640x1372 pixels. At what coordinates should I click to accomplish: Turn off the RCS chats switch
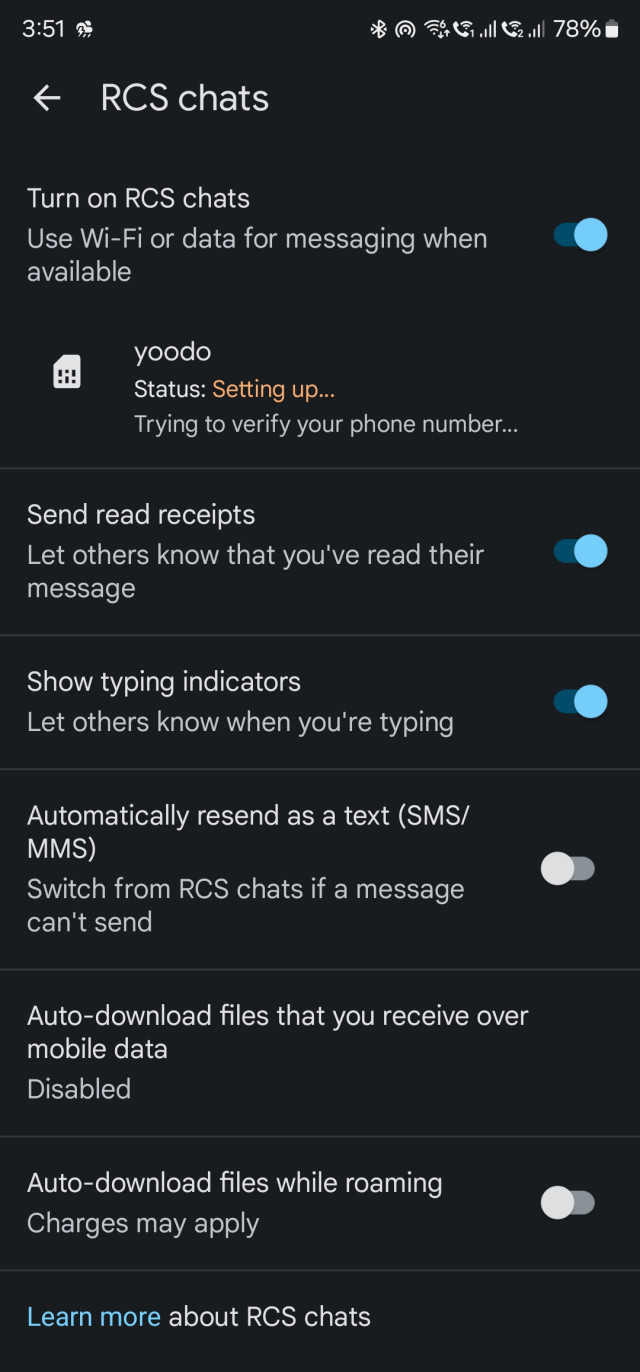click(x=581, y=235)
